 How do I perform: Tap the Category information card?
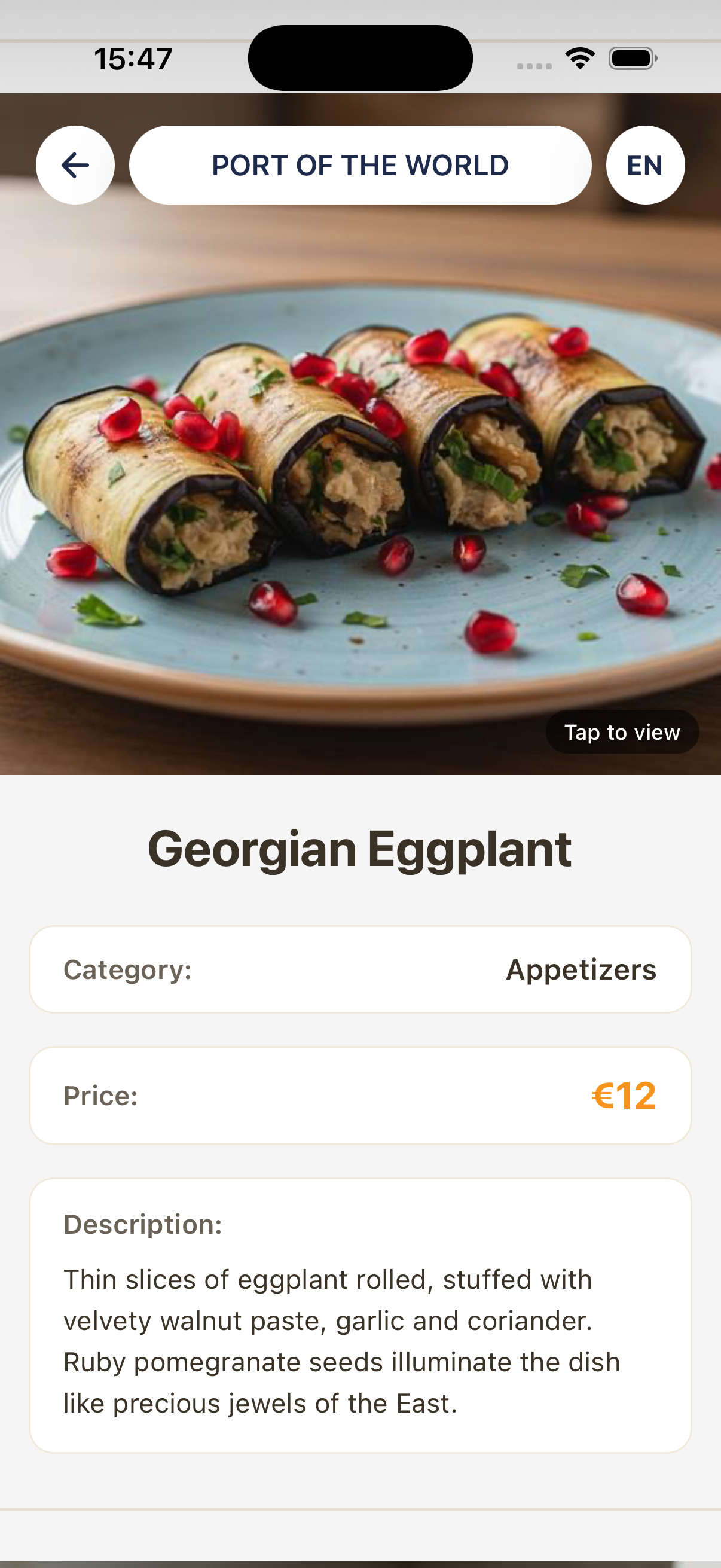[360, 968]
